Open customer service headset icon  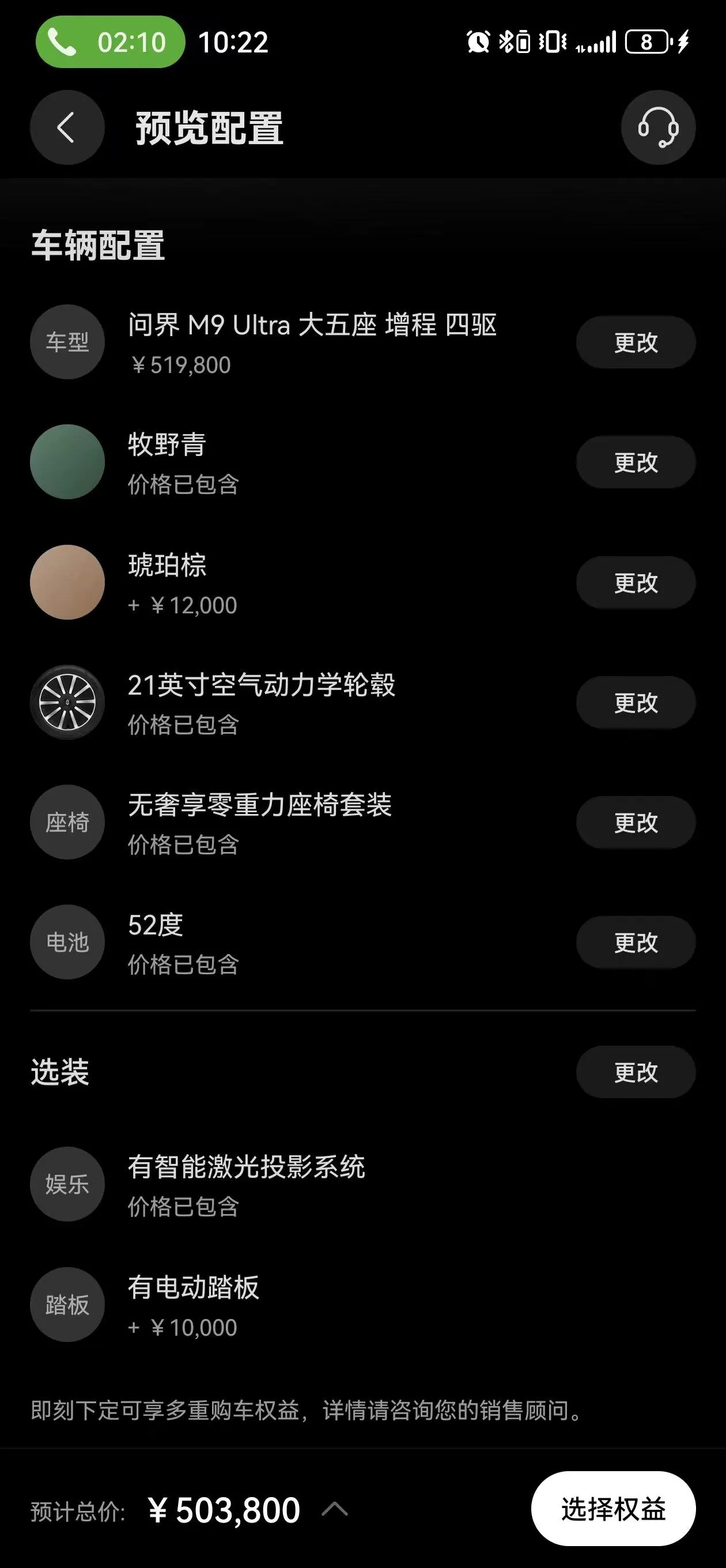tap(658, 128)
